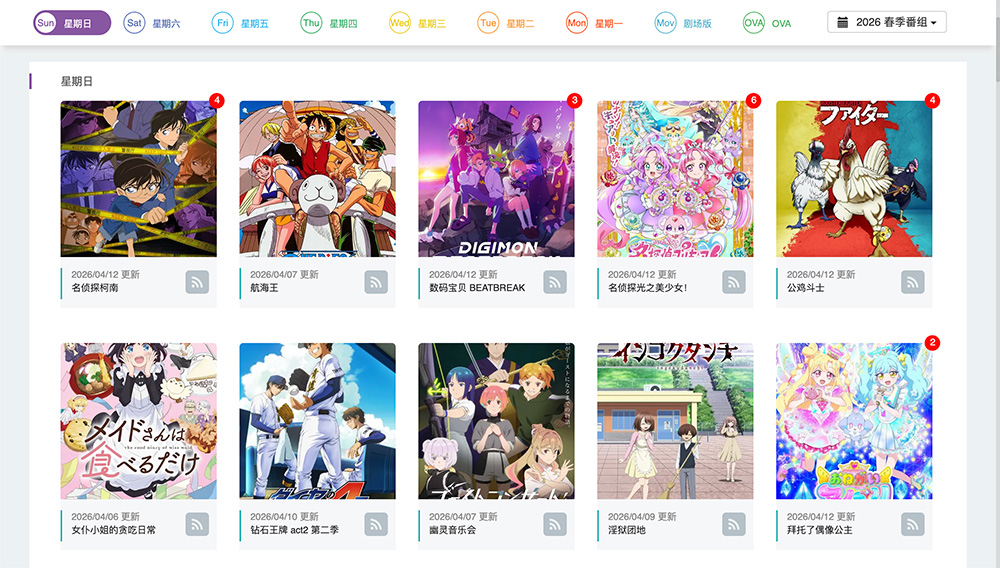Image resolution: width=1000 pixels, height=568 pixels.
Task: Tap the RSS icon for 名侦探光之美少女!
Action: point(734,282)
